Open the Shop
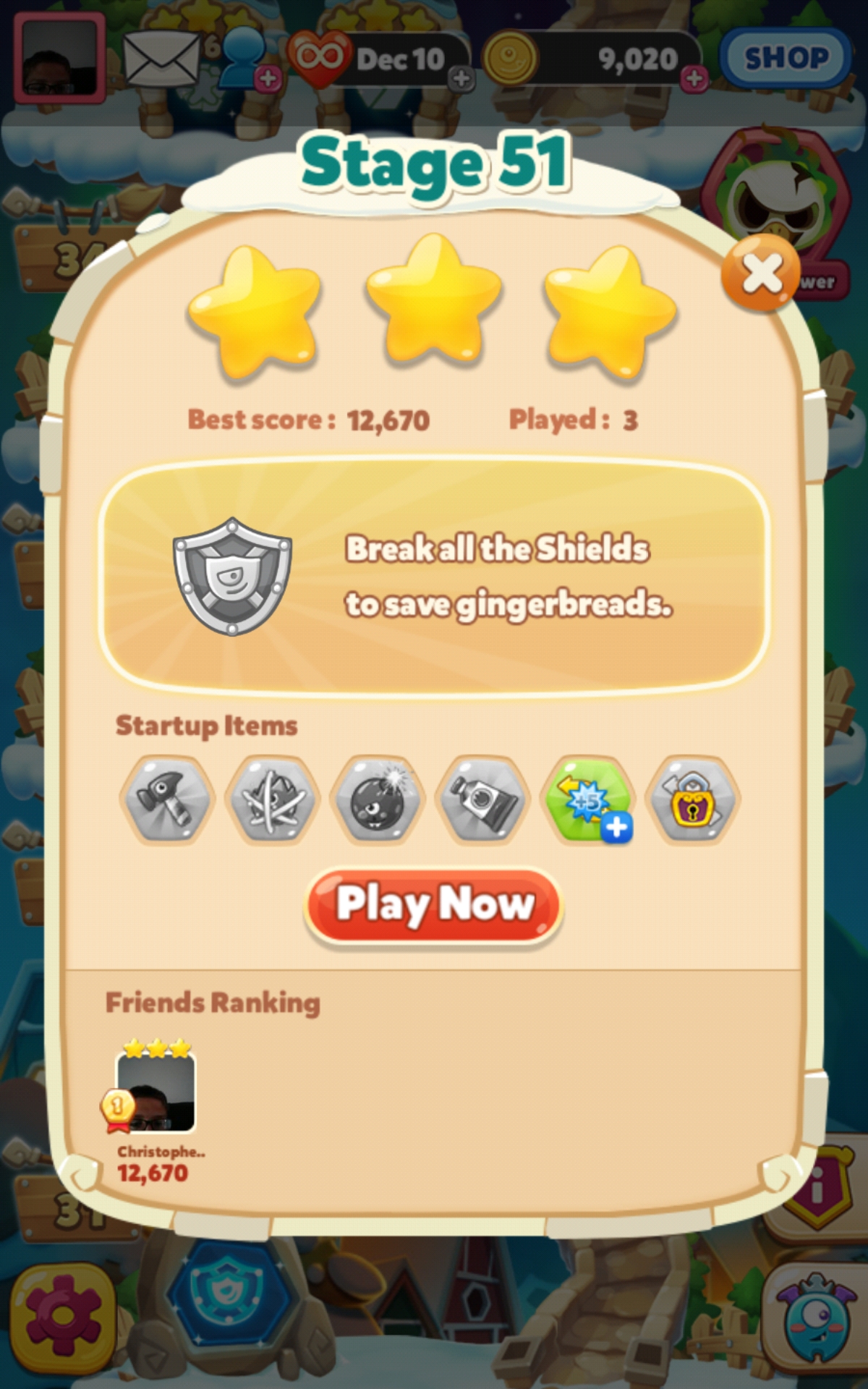 tap(786, 58)
